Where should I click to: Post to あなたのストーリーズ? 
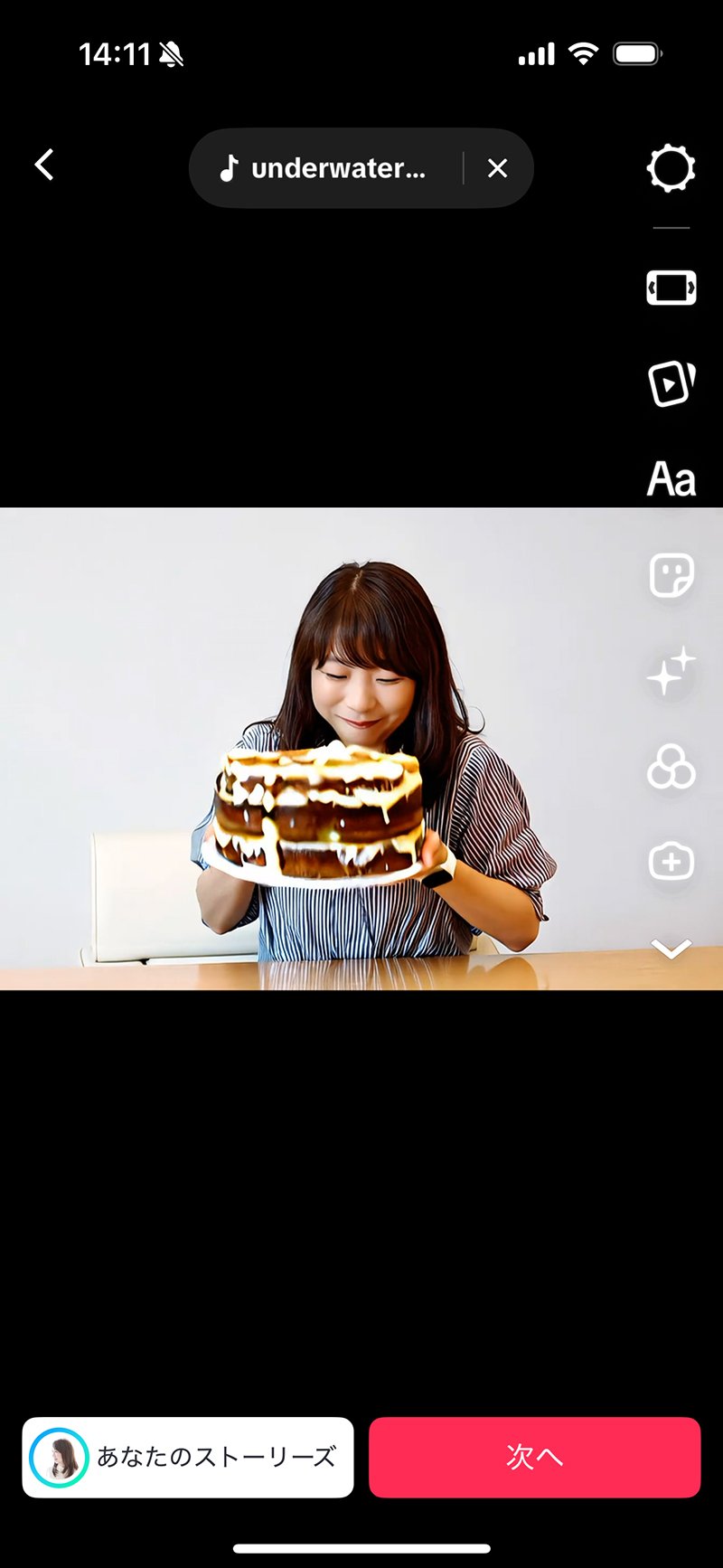[188, 1457]
